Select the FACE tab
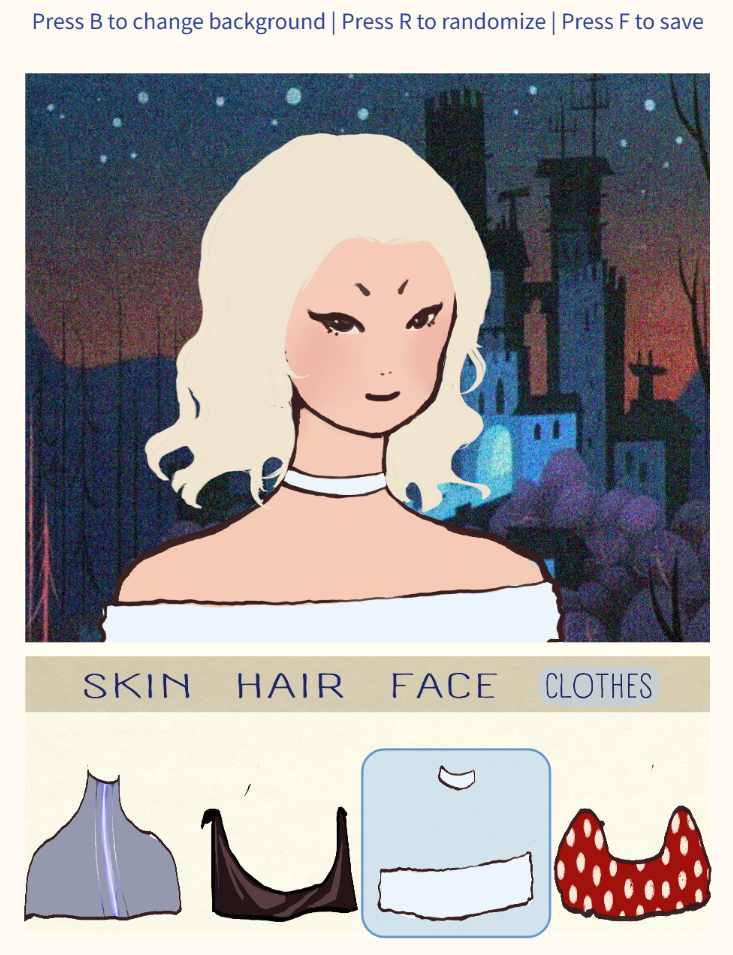Image resolution: width=733 pixels, height=955 pixels. [x=444, y=686]
